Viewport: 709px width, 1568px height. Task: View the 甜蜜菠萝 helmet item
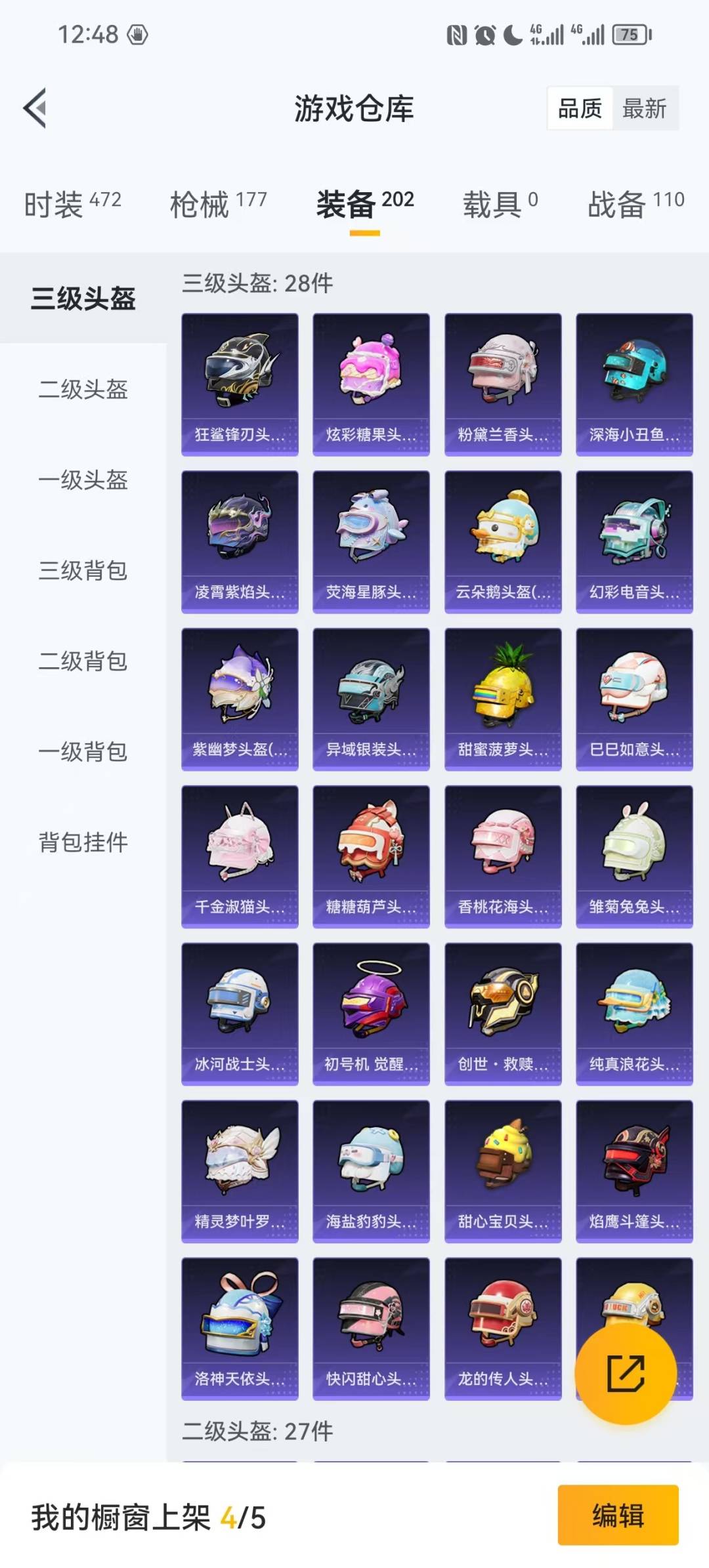503,699
